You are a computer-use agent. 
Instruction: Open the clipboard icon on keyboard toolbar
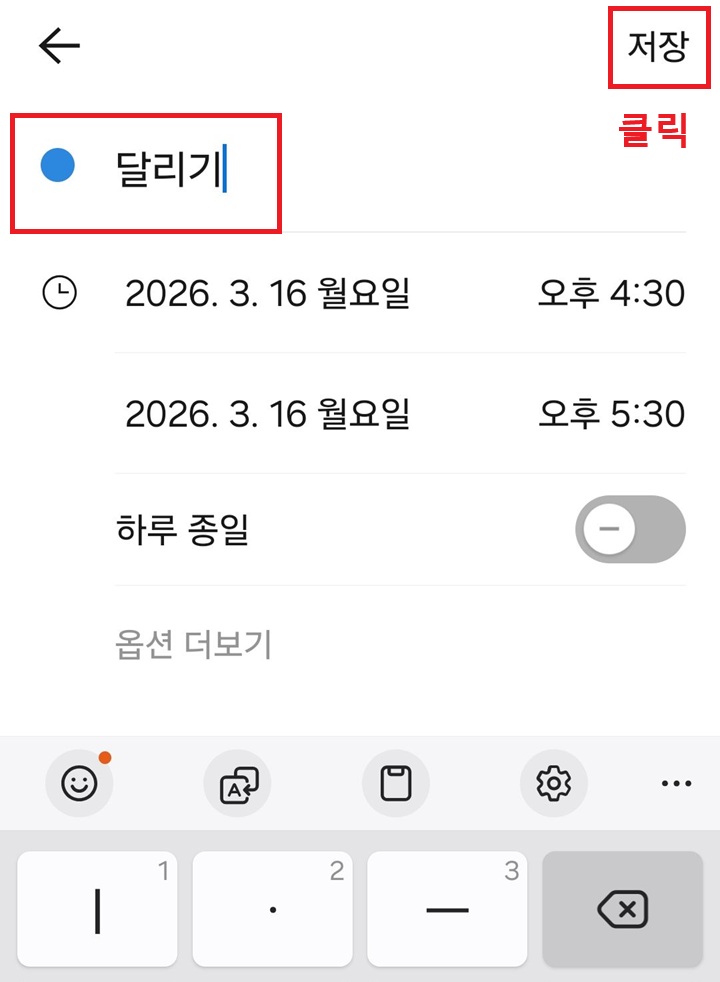(396, 783)
